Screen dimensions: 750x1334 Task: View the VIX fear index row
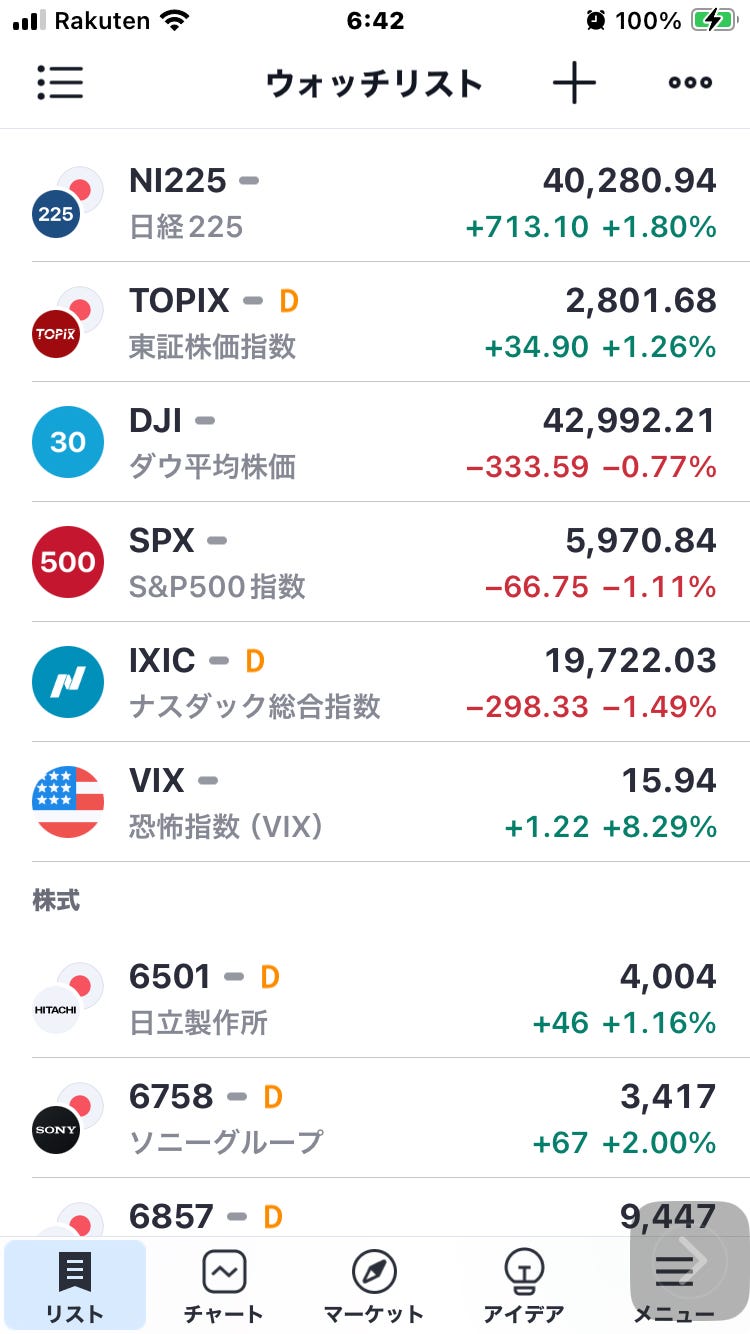pyautogui.click(x=375, y=802)
